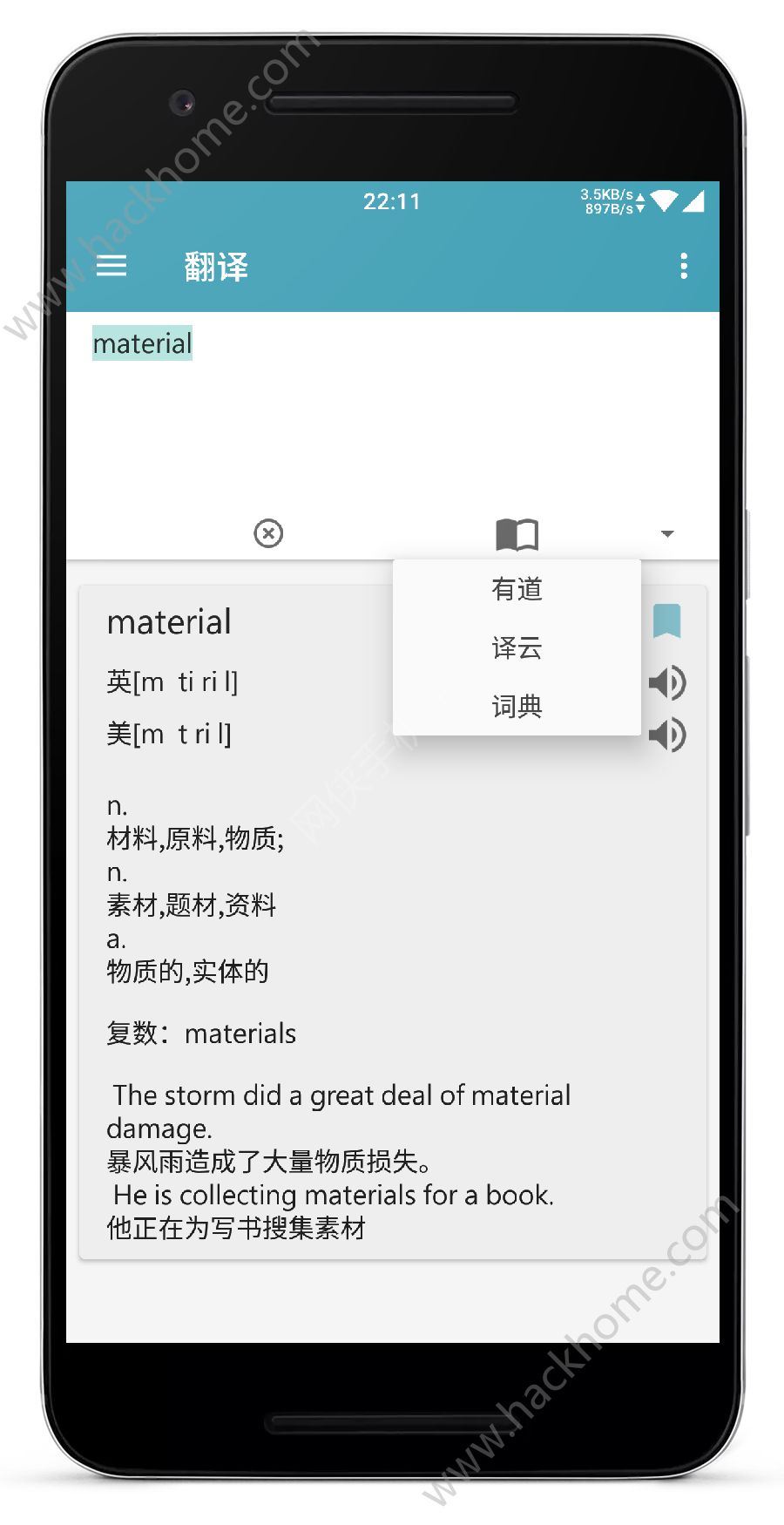Select 词典 from the popup menu
The height and width of the screenshot is (1525, 784).
[517, 706]
